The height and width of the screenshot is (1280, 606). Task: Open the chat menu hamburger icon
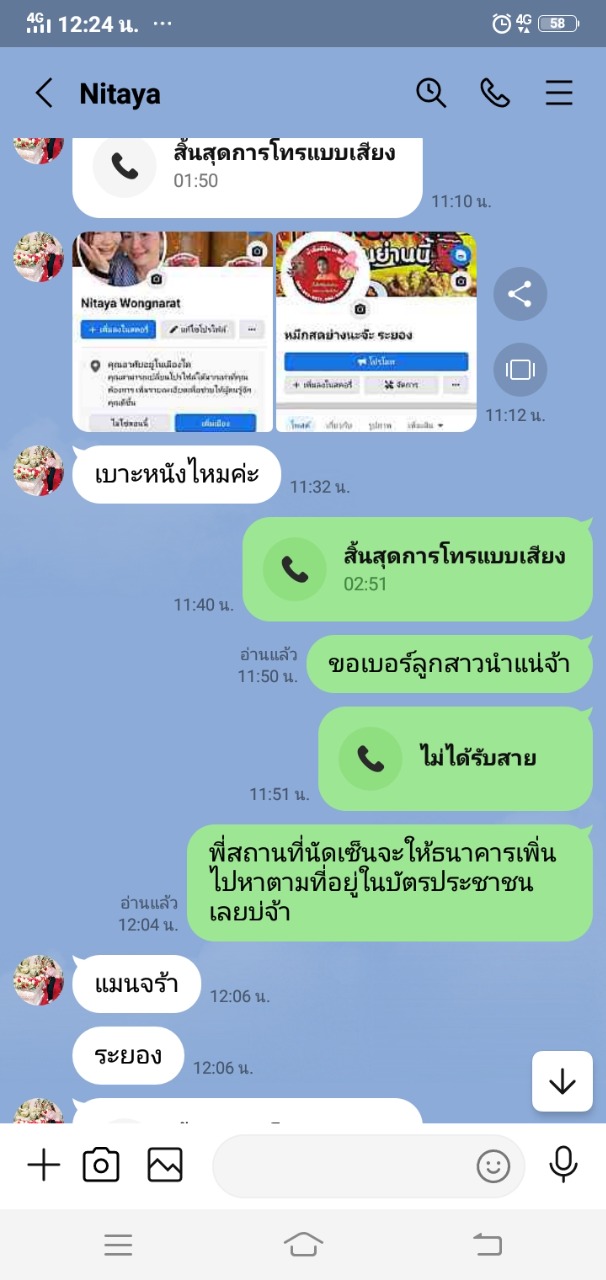[559, 93]
